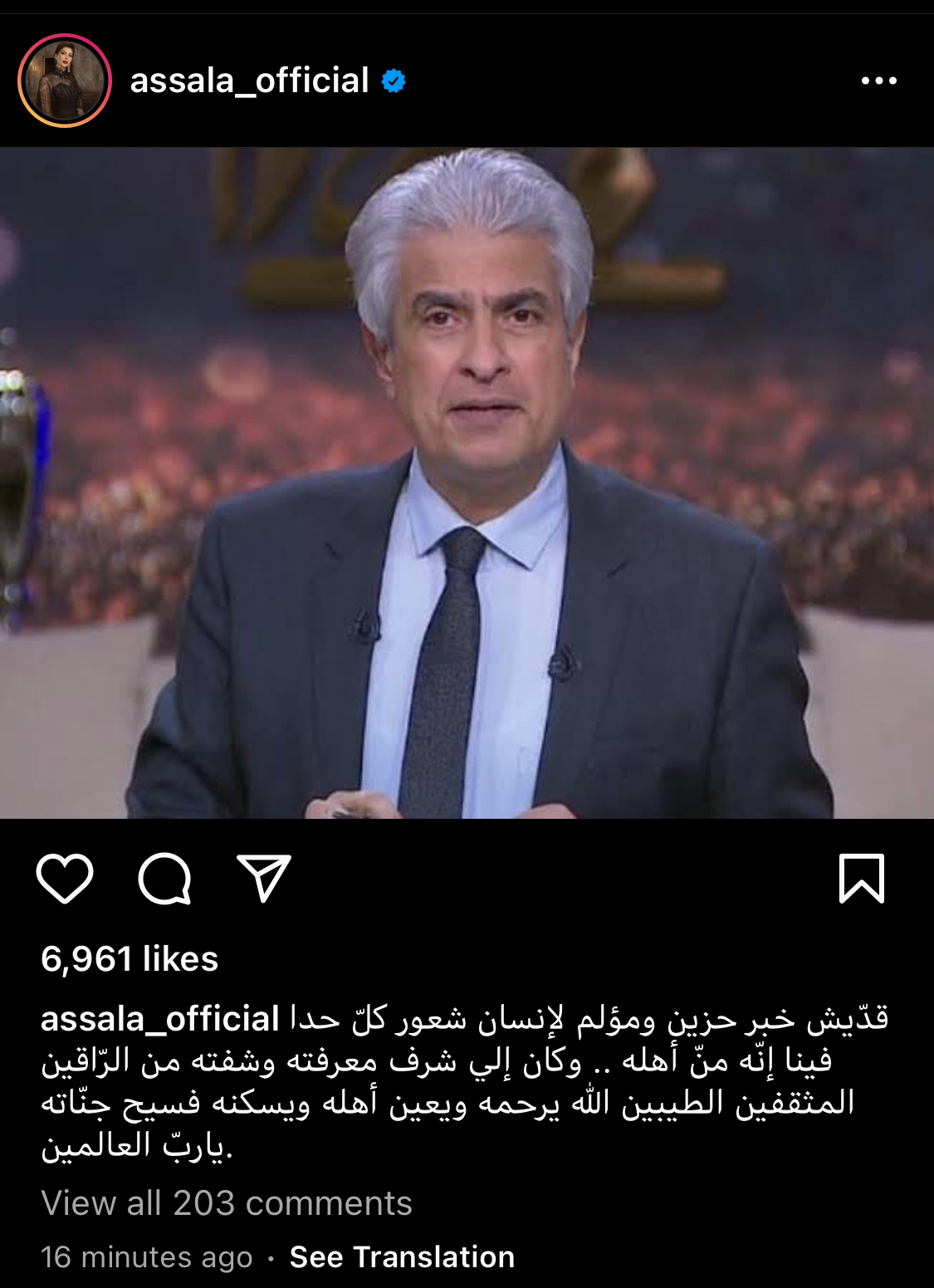Like this post with the heart icon
The image size is (934, 1288).
(65, 878)
